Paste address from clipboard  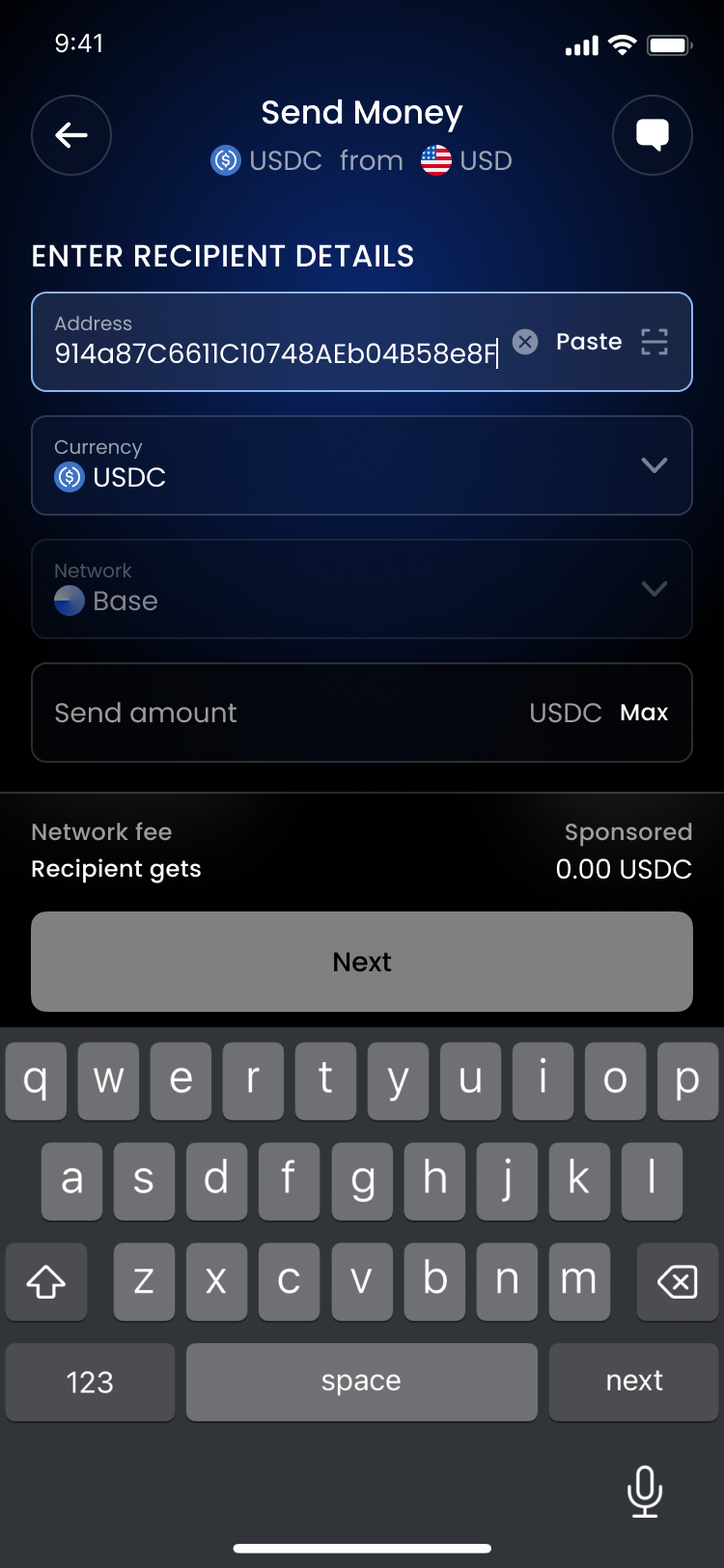coord(589,342)
